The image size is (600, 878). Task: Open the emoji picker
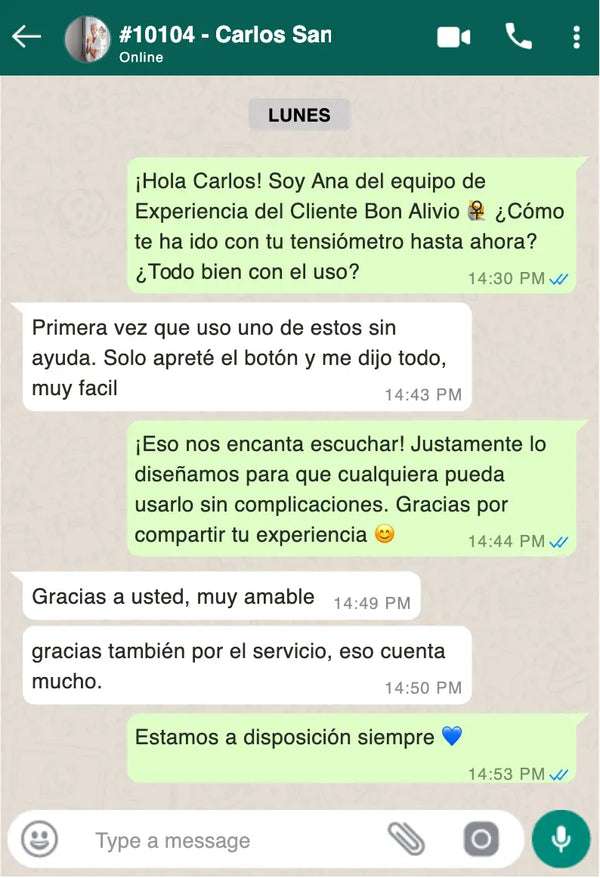(40, 839)
